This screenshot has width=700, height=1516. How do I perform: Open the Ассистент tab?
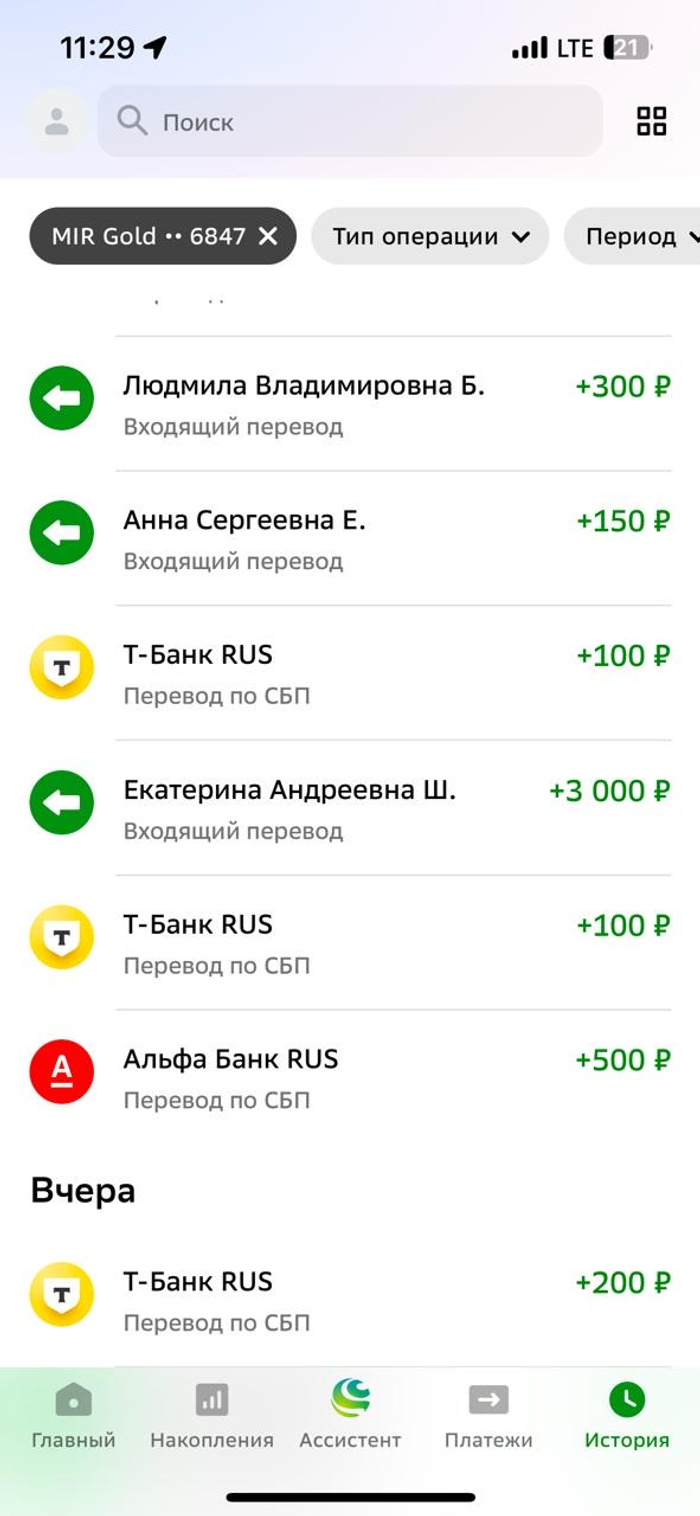[350, 1417]
